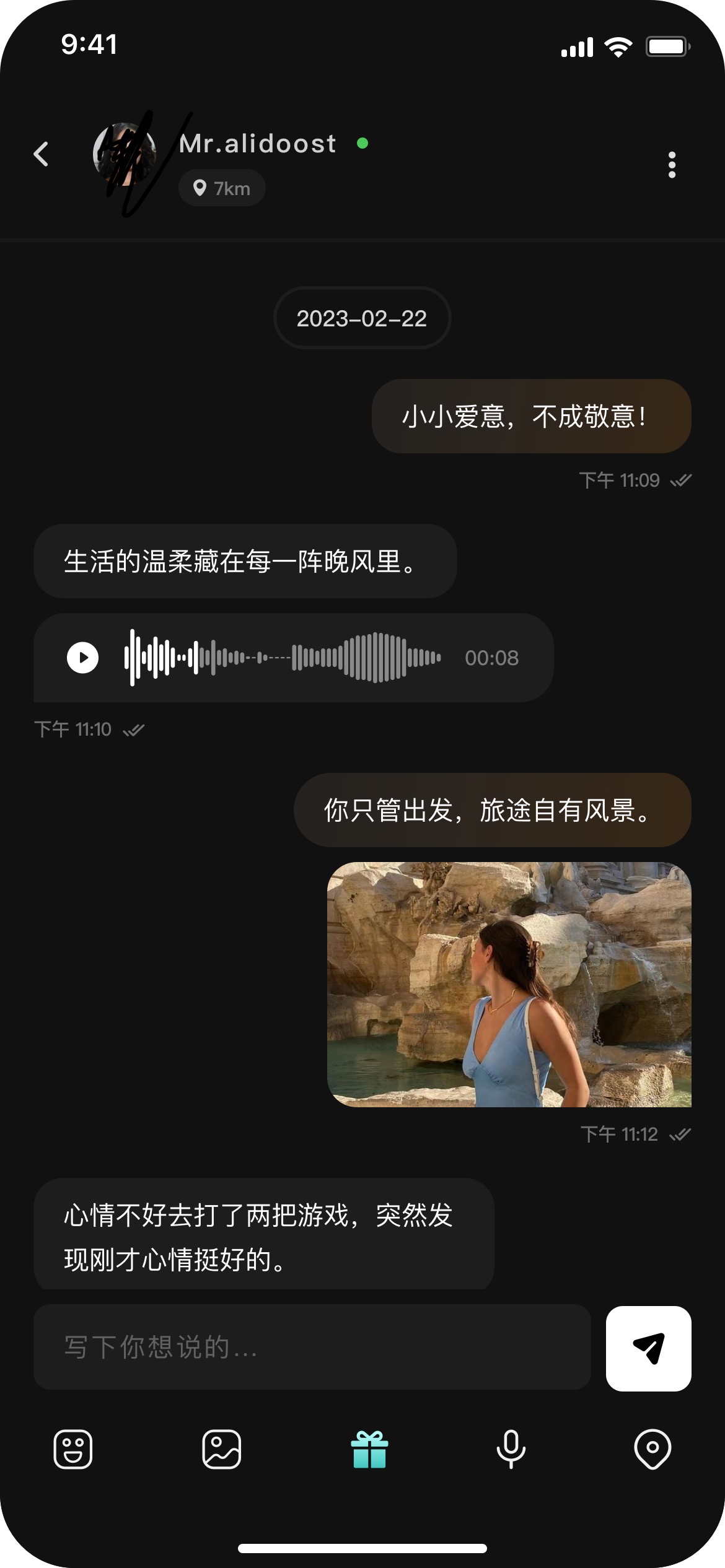
Task: Tap the location pin showing 7km
Action: (221, 188)
